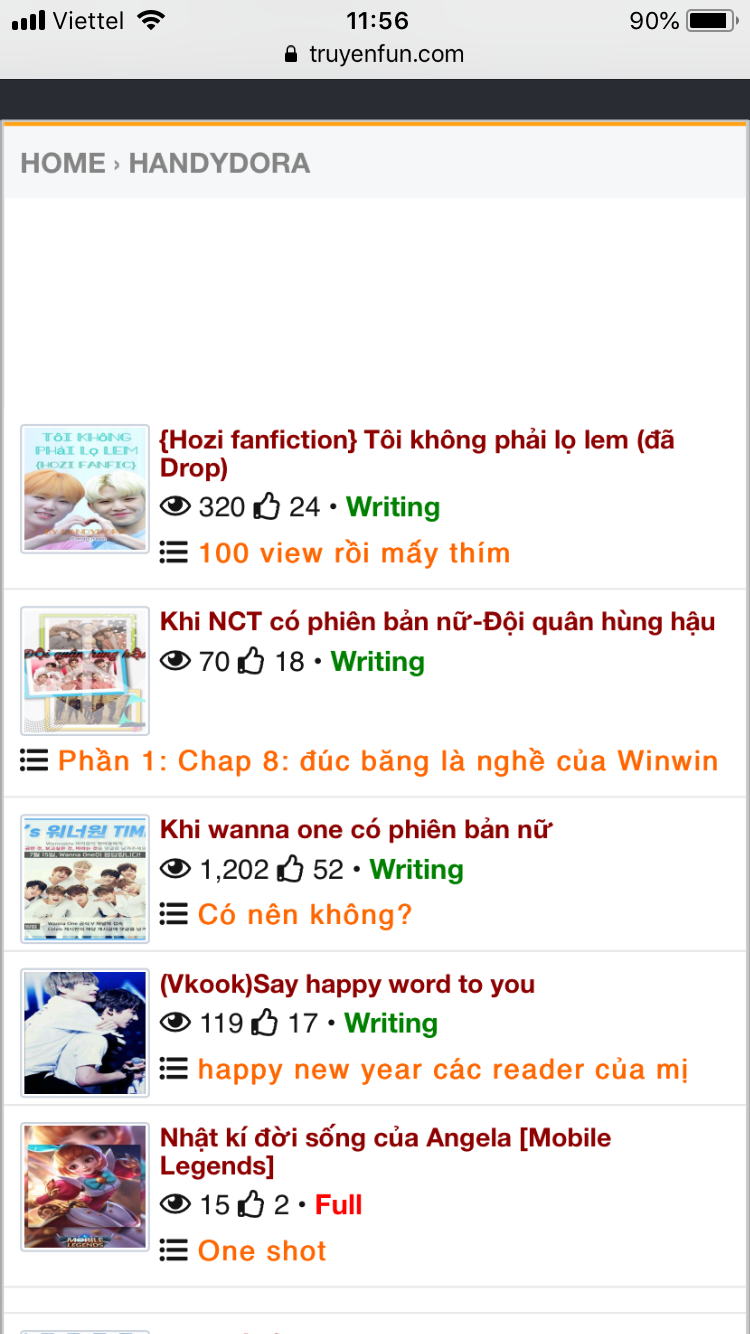Open (Vkook)Say happy word to you
This screenshot has height=1334, width=750.
(347, 984)
